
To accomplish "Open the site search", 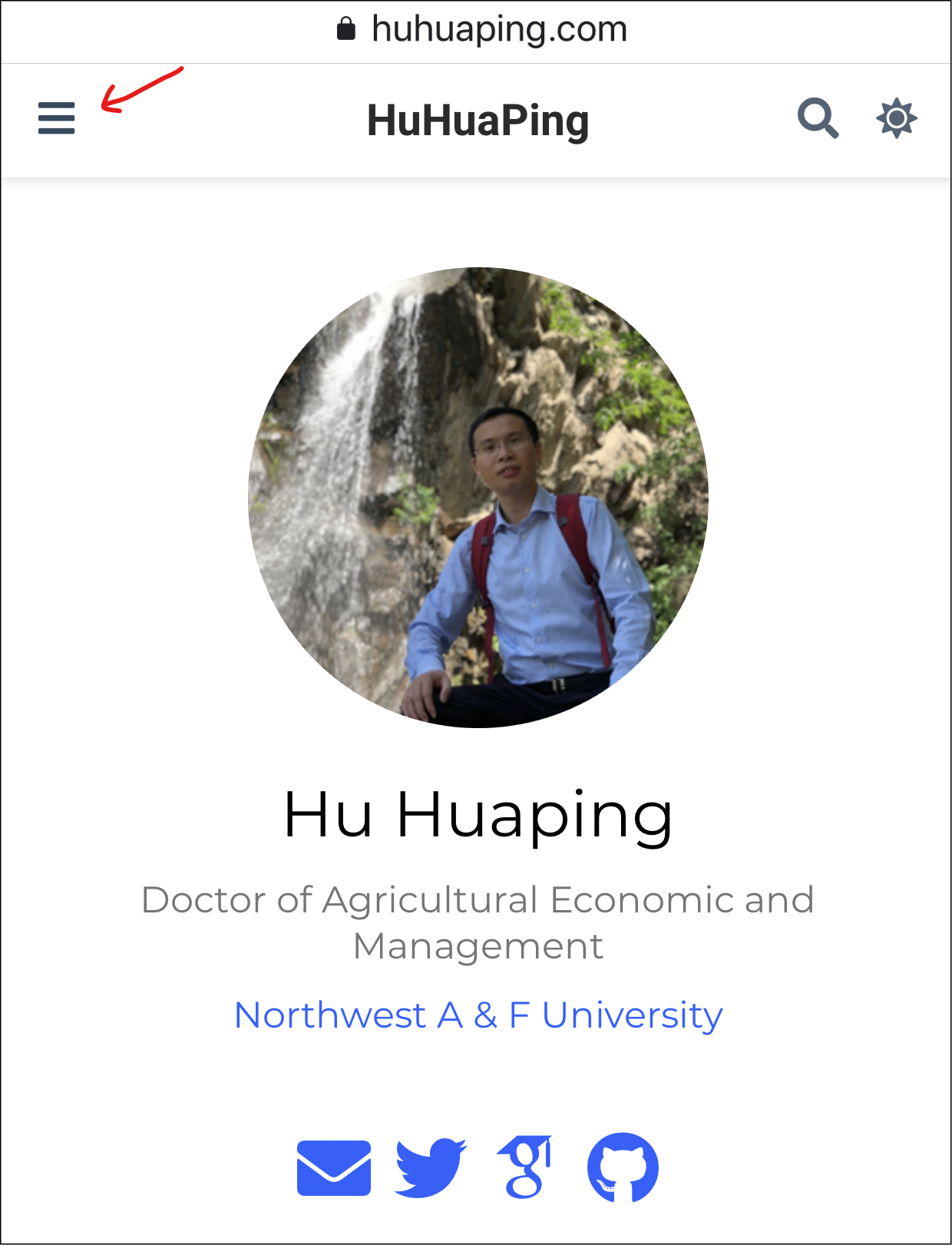I will (x=817, y=118).
